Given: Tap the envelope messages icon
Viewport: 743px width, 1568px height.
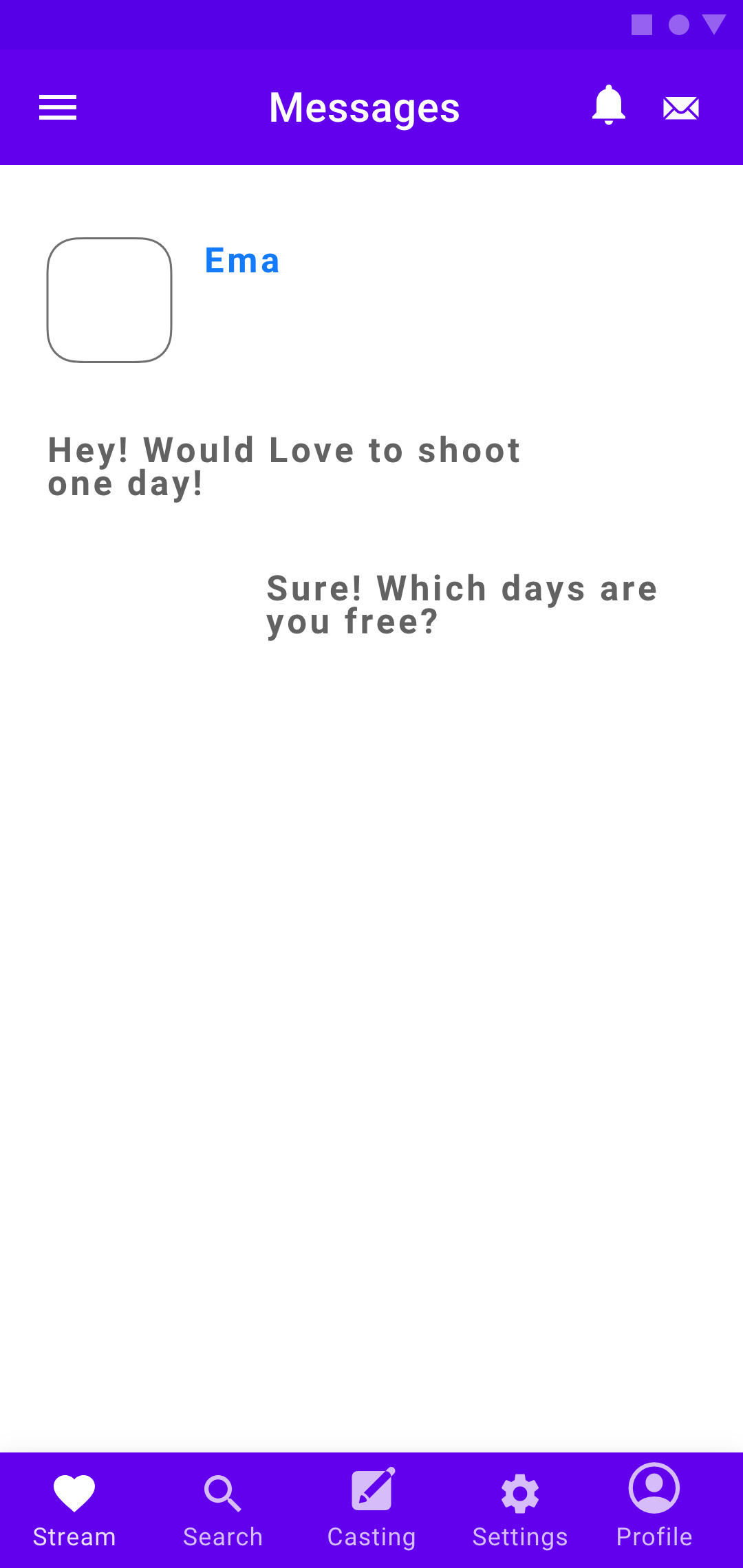Looking at the screenshot, I should pos(681,108).
